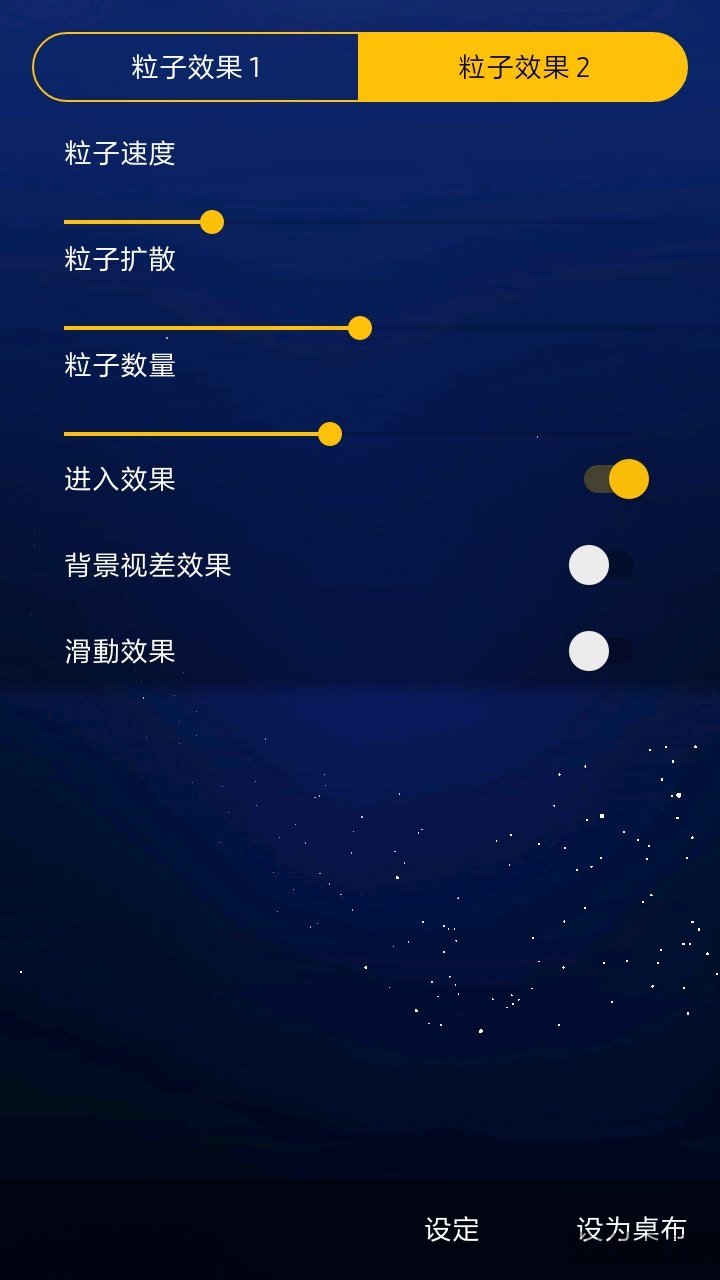Click the 粒子扩散 slider handle

(358, 327)
